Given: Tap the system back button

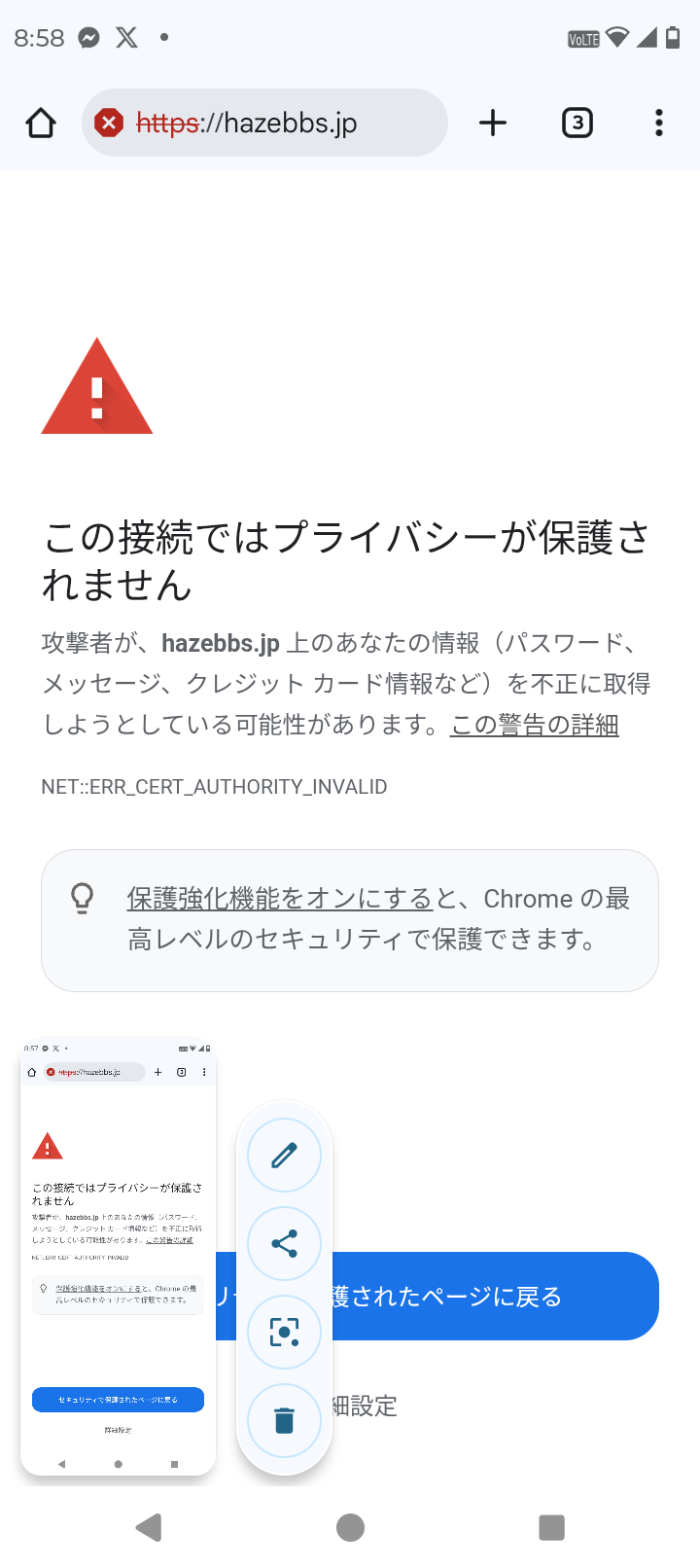Looking at the screenshot, I should coord(149,1527).
